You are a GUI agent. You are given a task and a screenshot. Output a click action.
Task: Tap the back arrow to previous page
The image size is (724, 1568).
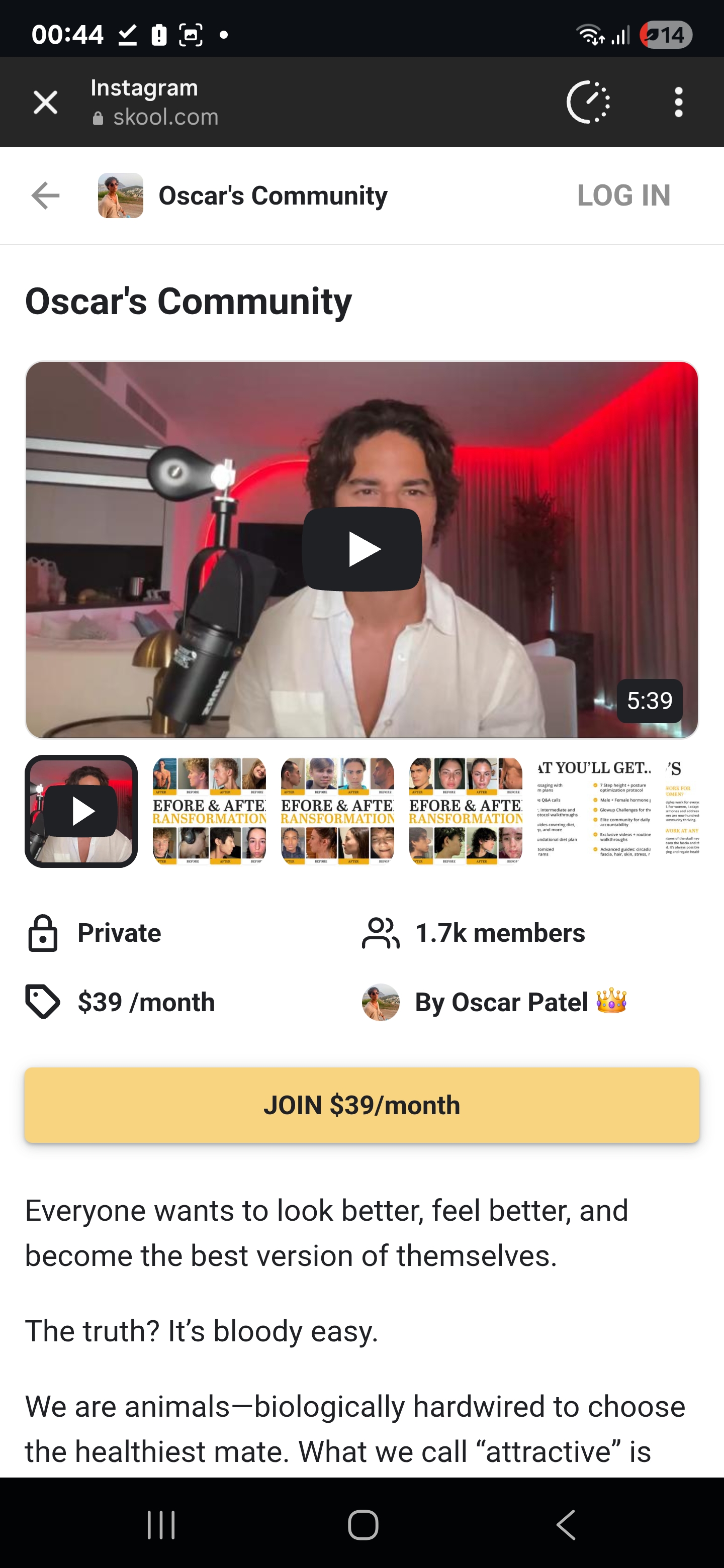44,195
